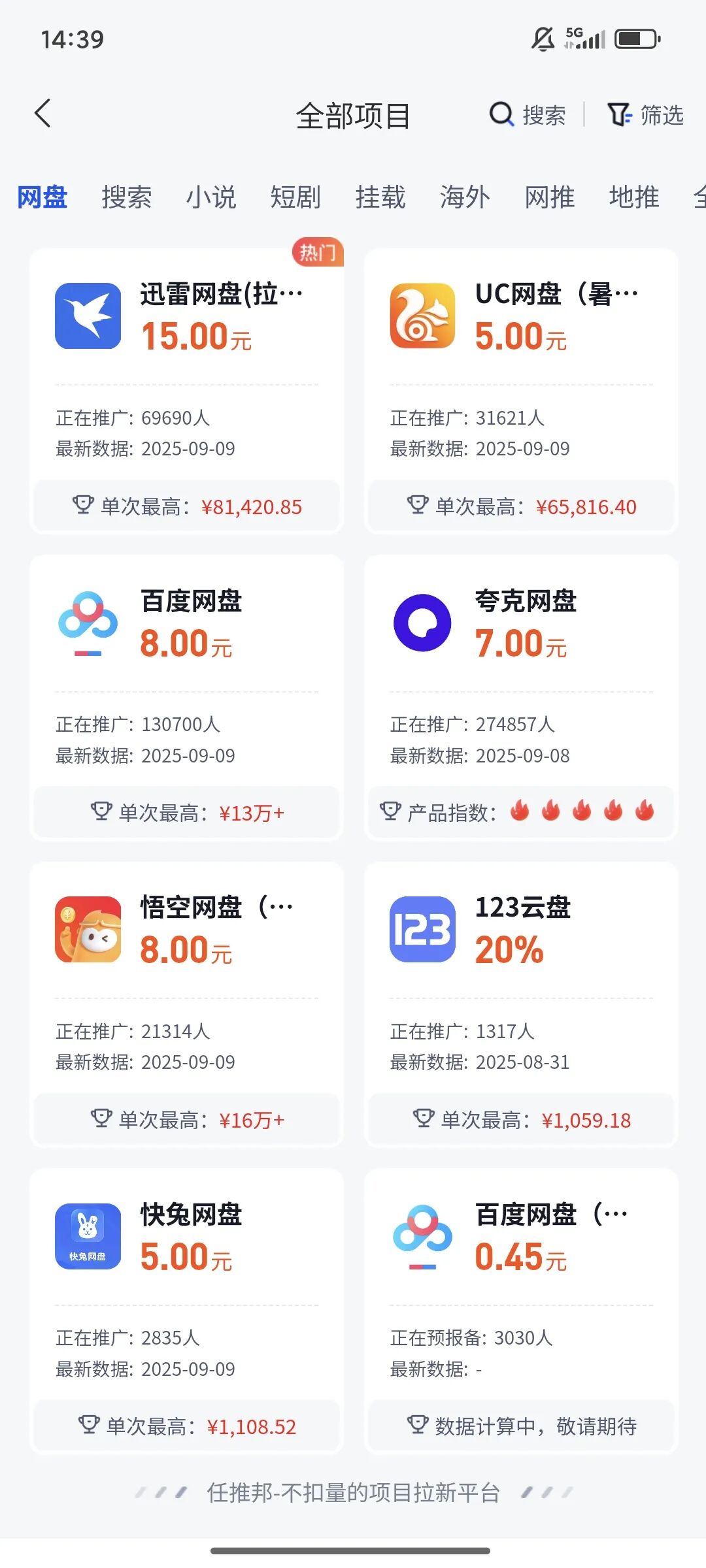Screen dimensions: 706x1568
Task: Switch to the 网推 tab
Action: (550, 197)
